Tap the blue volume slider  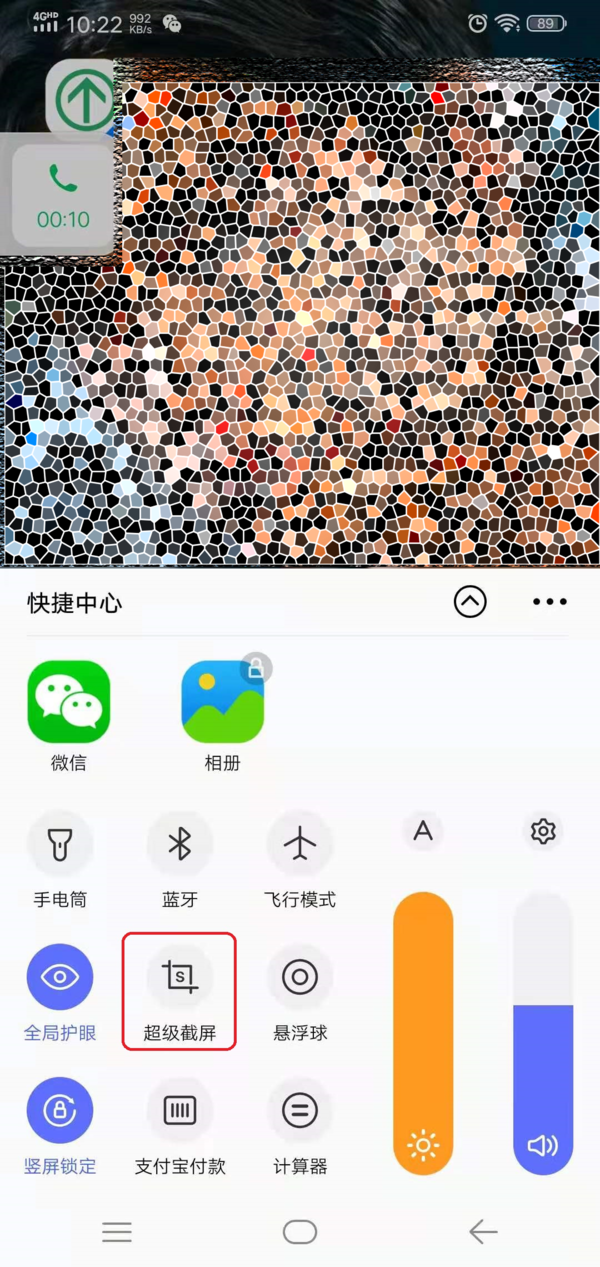point(543,1080)
